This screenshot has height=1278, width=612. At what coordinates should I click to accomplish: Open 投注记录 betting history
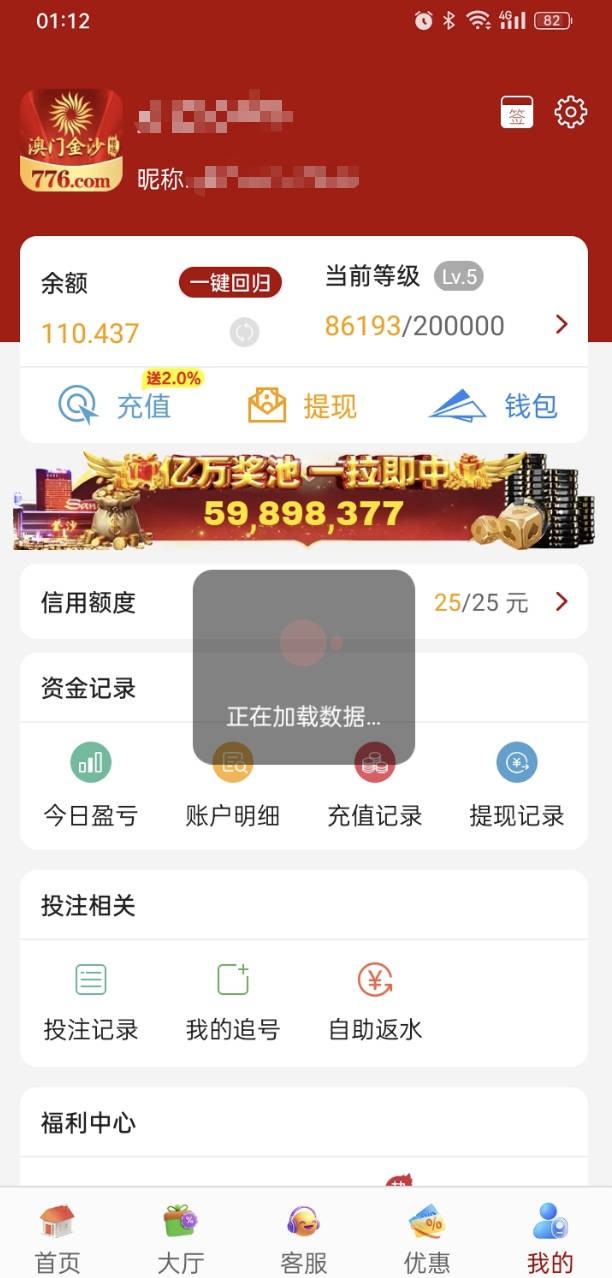point(90,1004)
